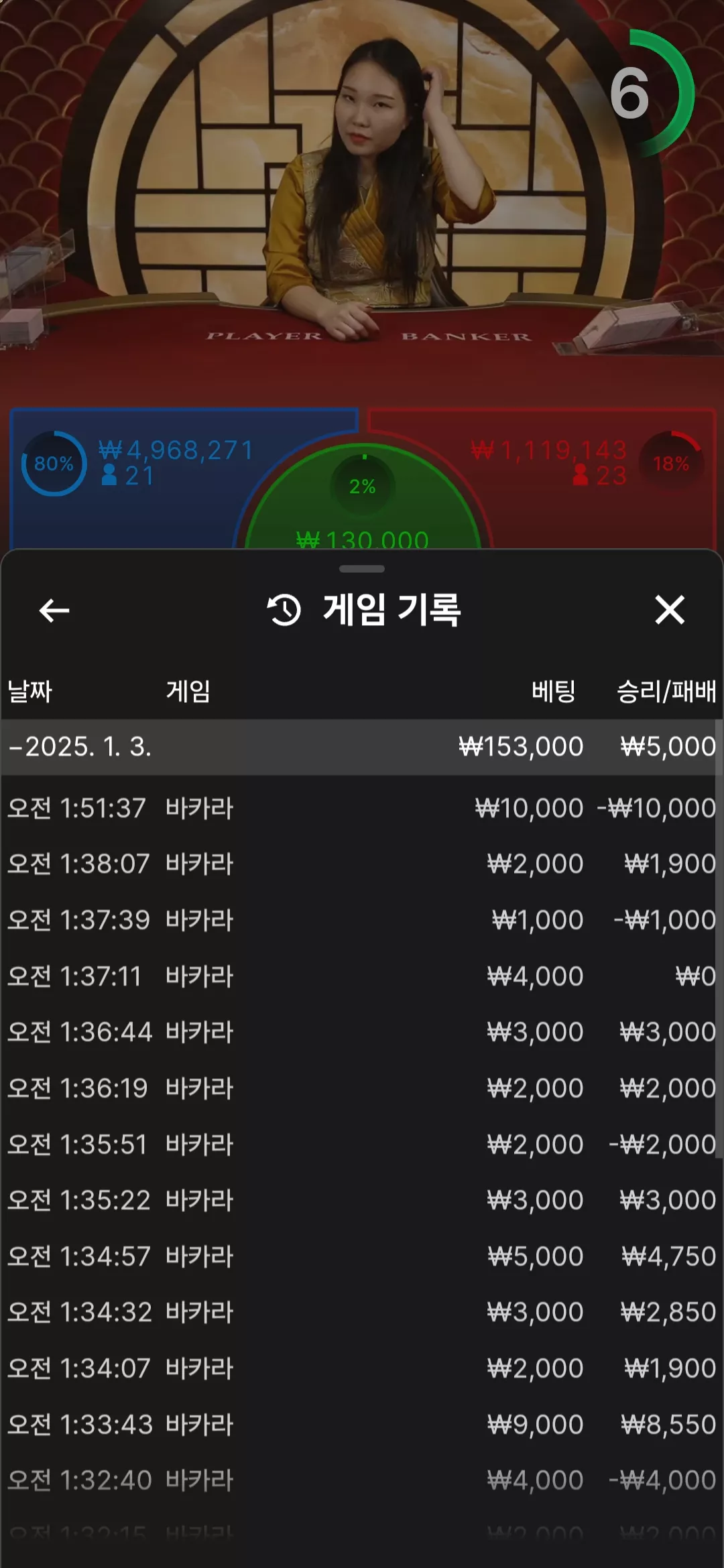
Task: Select the 오전 1:32:40 game entry
Action: coord(362,1480)
